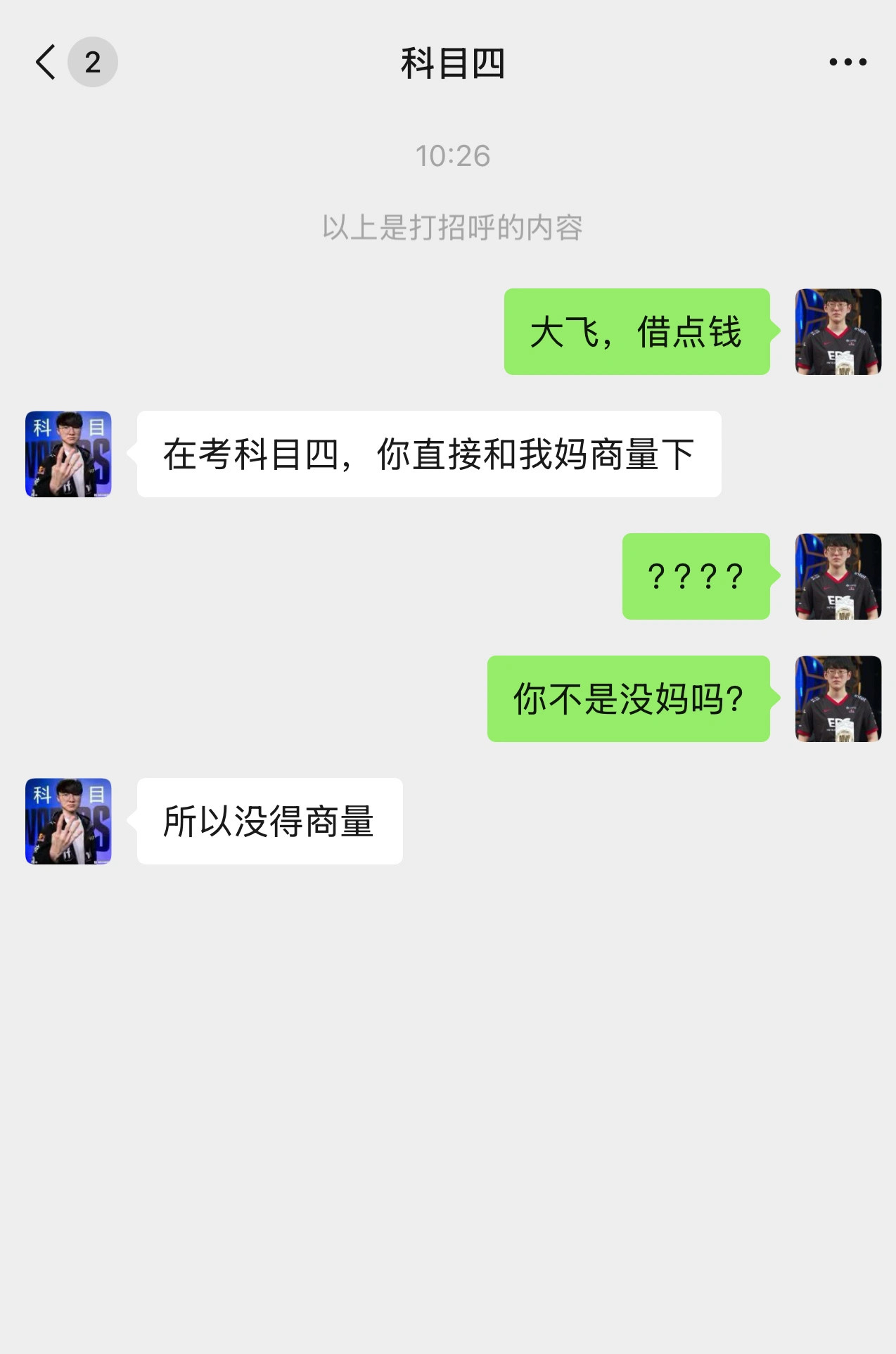Open avatar beside "你不是没妈吗?" message
The image size is (896, 1354).
click(x=838, y=698)
